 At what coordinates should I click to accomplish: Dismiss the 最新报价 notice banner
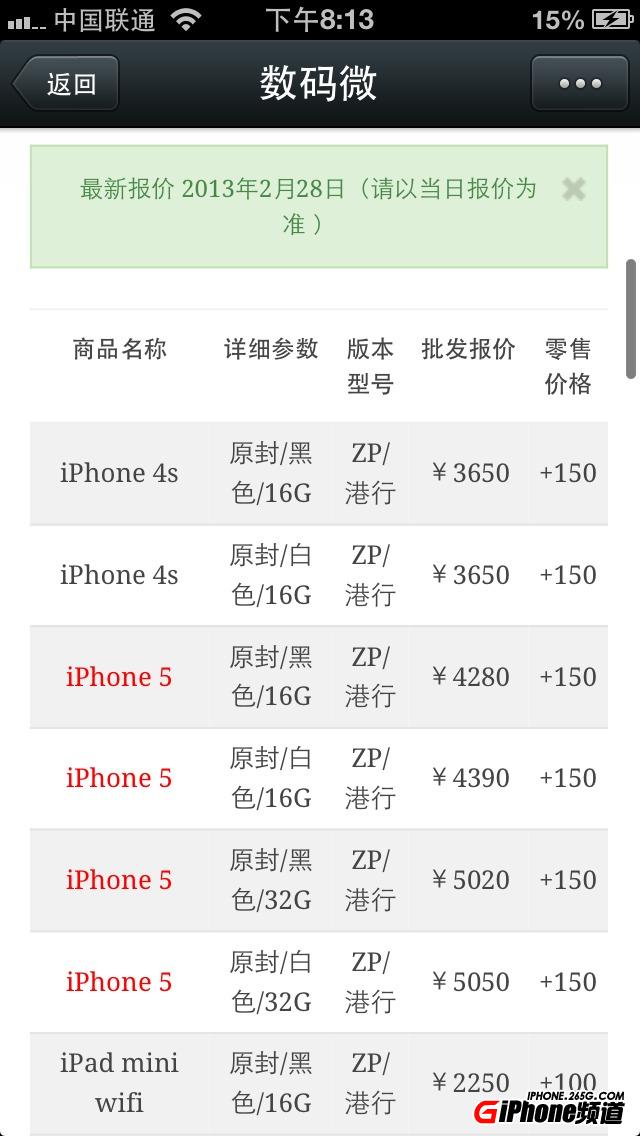(x=573, y=189)
